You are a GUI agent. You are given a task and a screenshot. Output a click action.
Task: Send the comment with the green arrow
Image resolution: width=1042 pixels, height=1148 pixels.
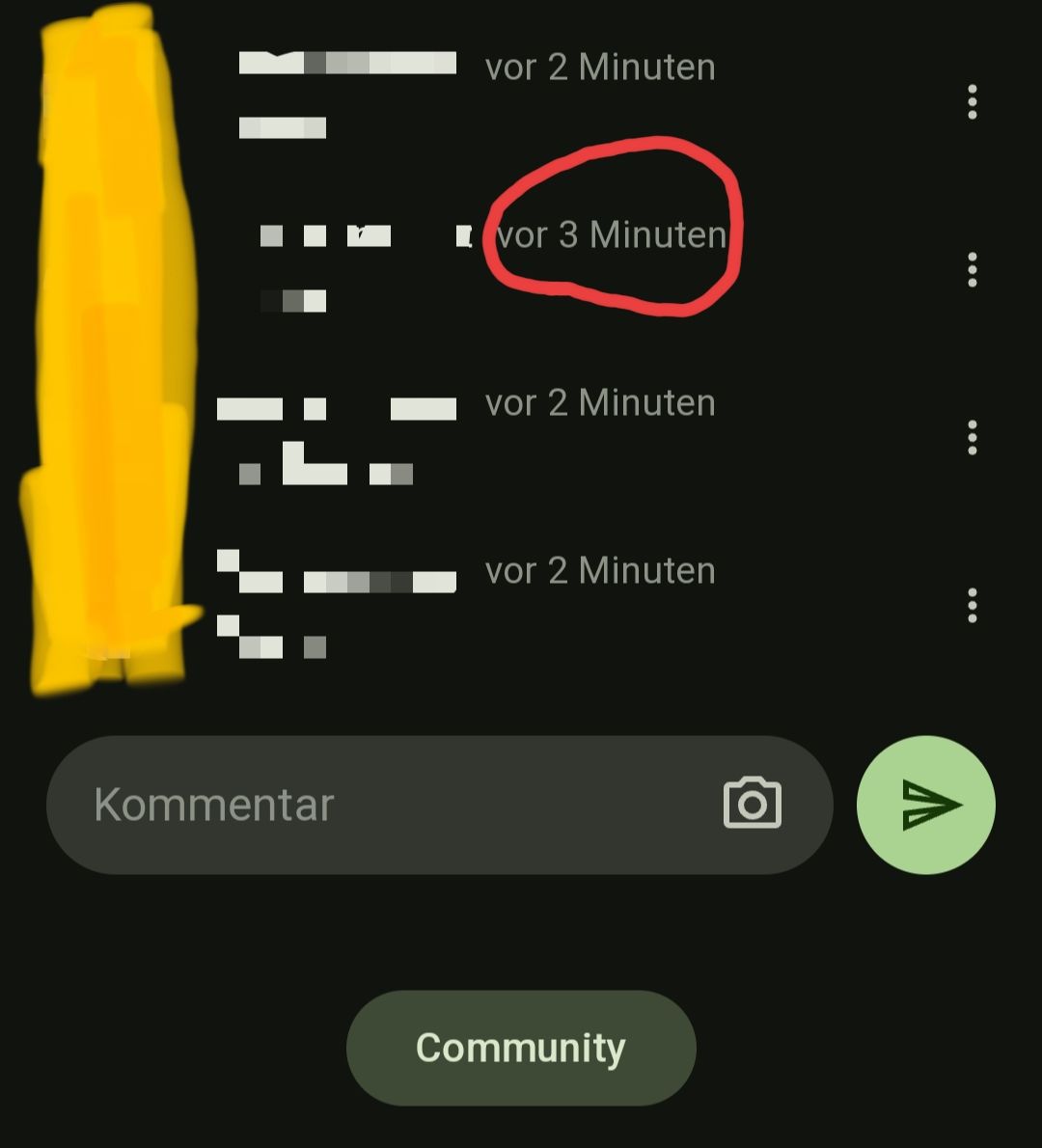click(x=926, y=805)
